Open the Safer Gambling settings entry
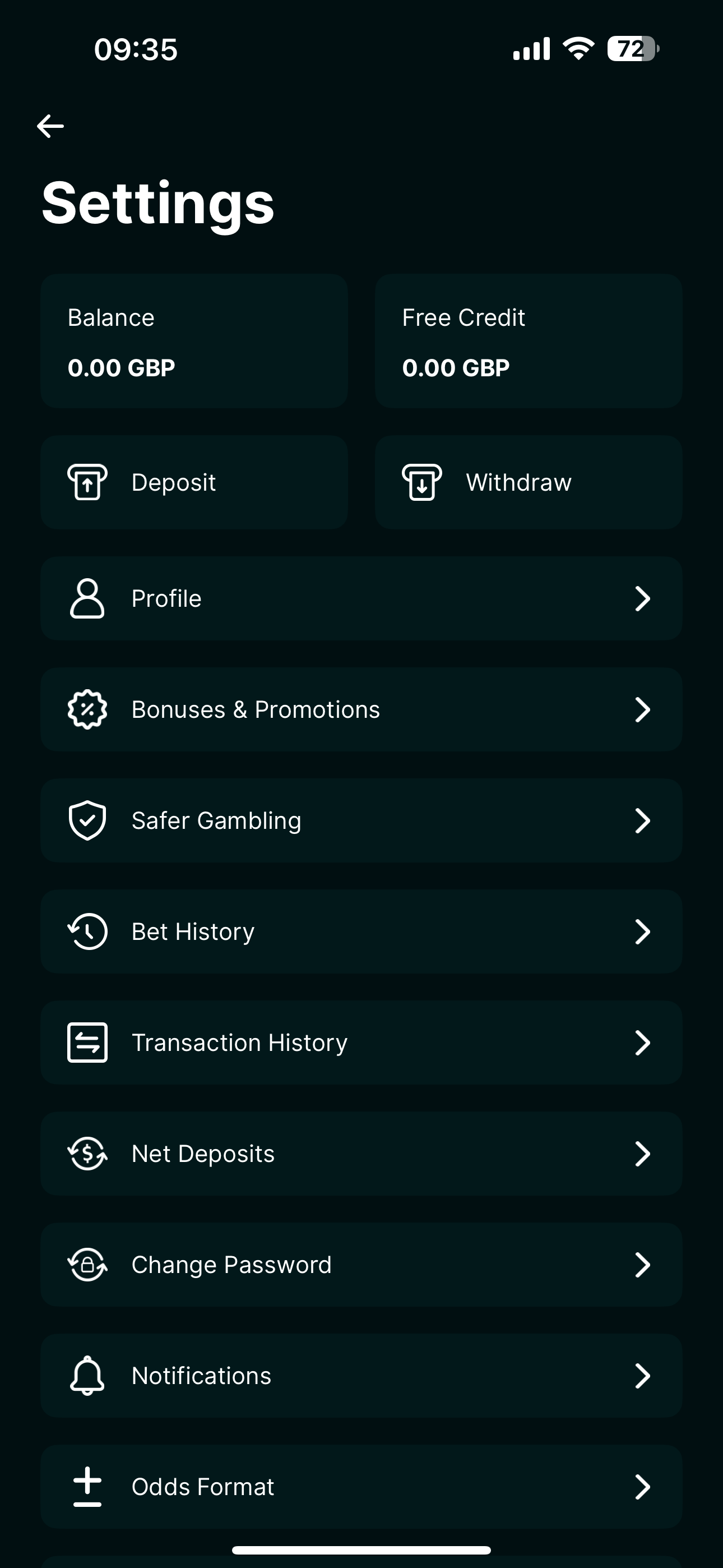Screen dimensions: 723x1568 coord(361,820)
